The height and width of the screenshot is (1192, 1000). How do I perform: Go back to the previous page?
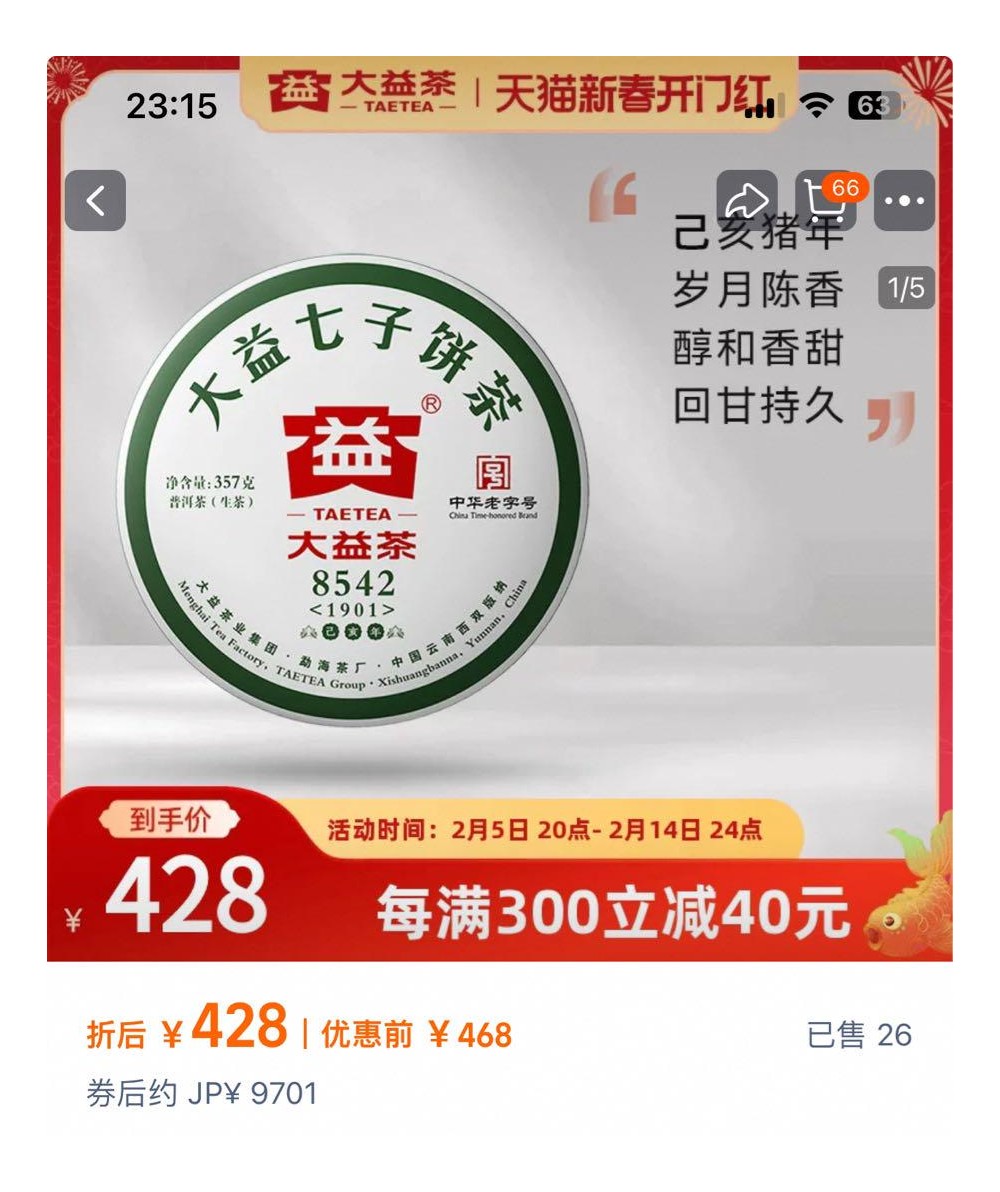click(95, 201)
